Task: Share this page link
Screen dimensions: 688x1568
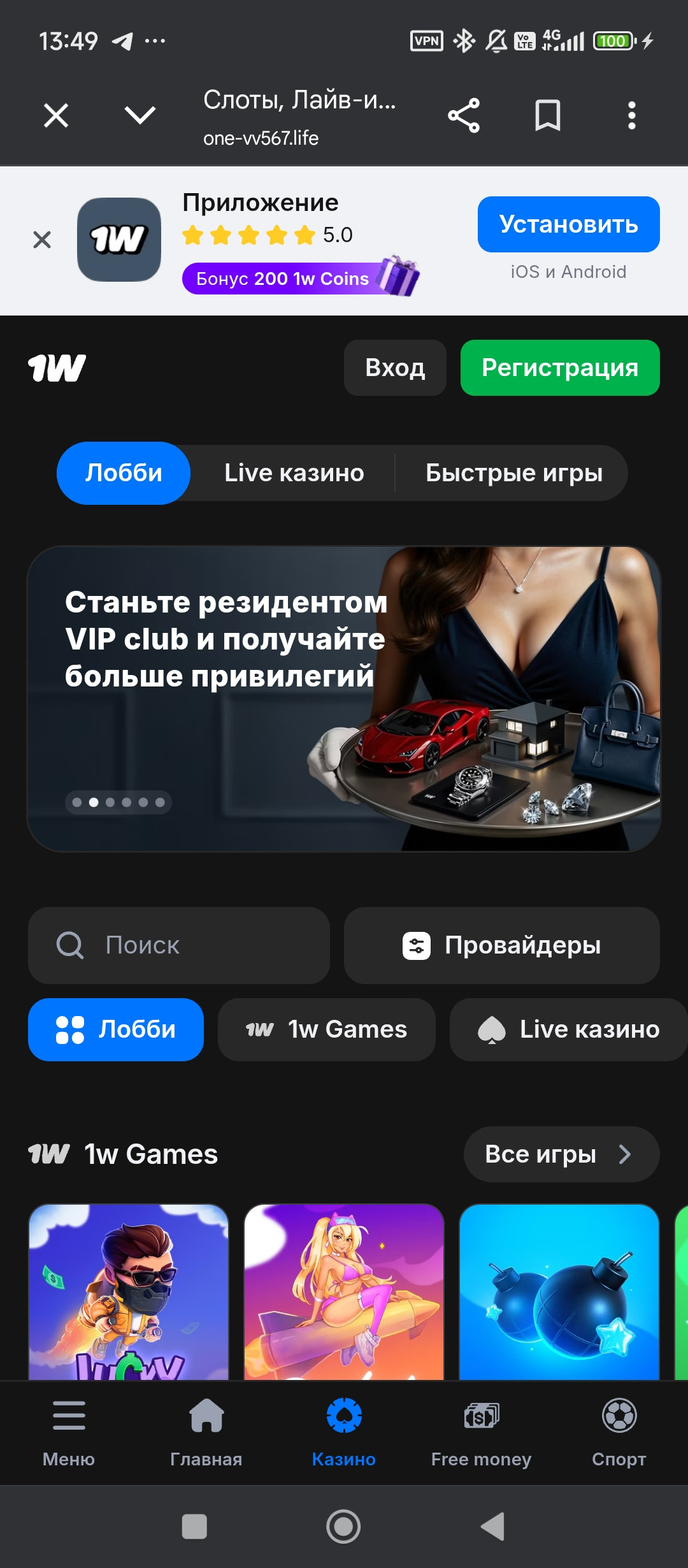Action: tap(464, 116)
